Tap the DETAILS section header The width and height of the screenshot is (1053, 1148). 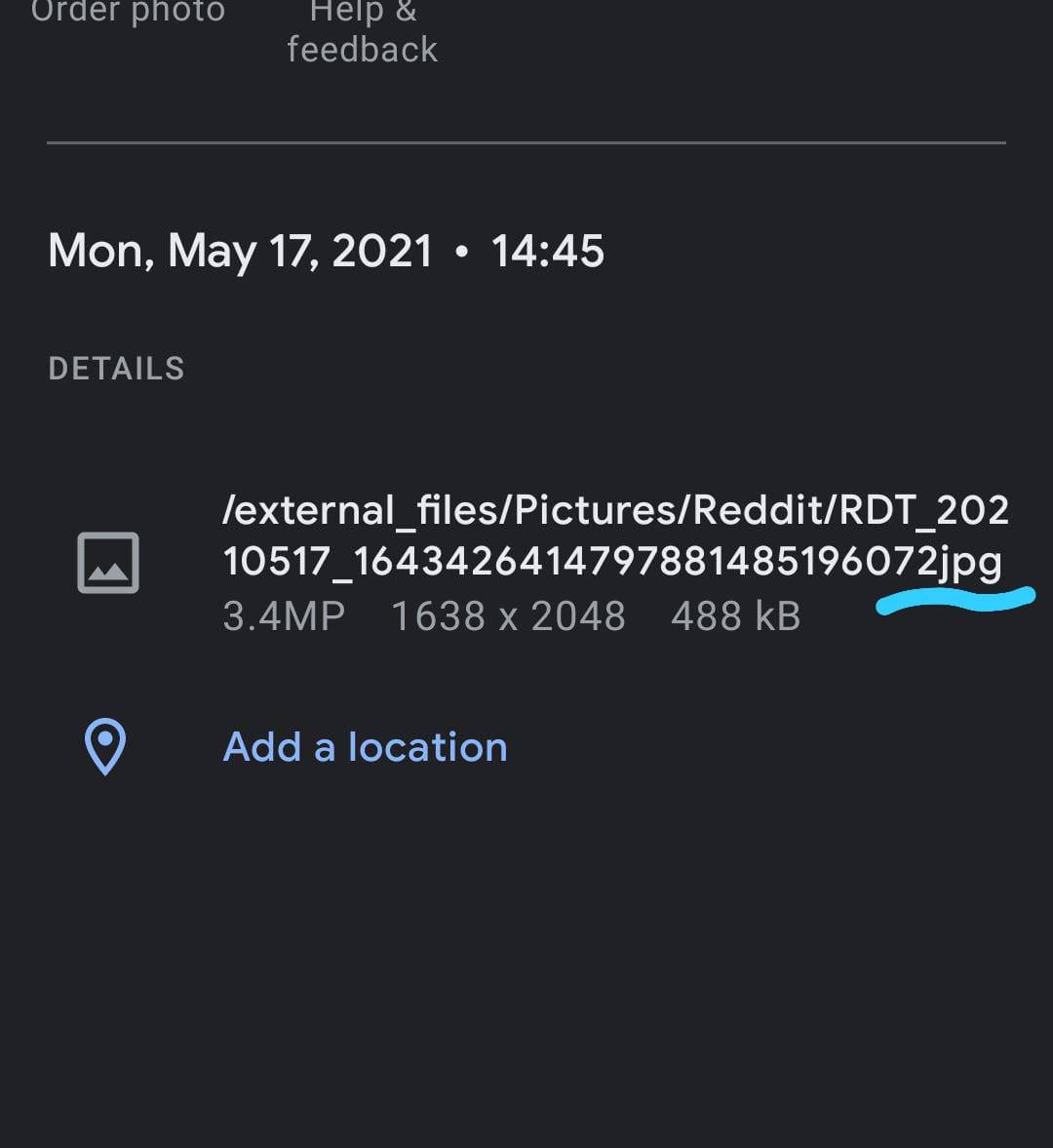click(x=116, y=368)
